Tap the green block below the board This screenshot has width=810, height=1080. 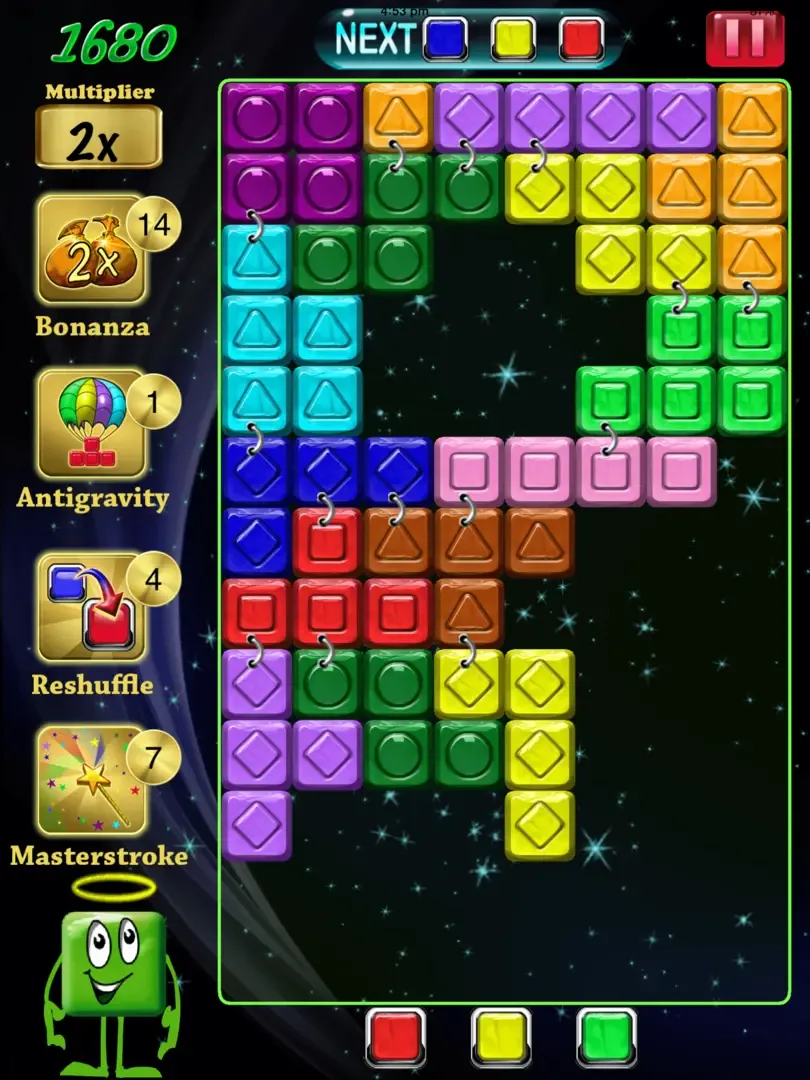click(x=606, y=1038)
